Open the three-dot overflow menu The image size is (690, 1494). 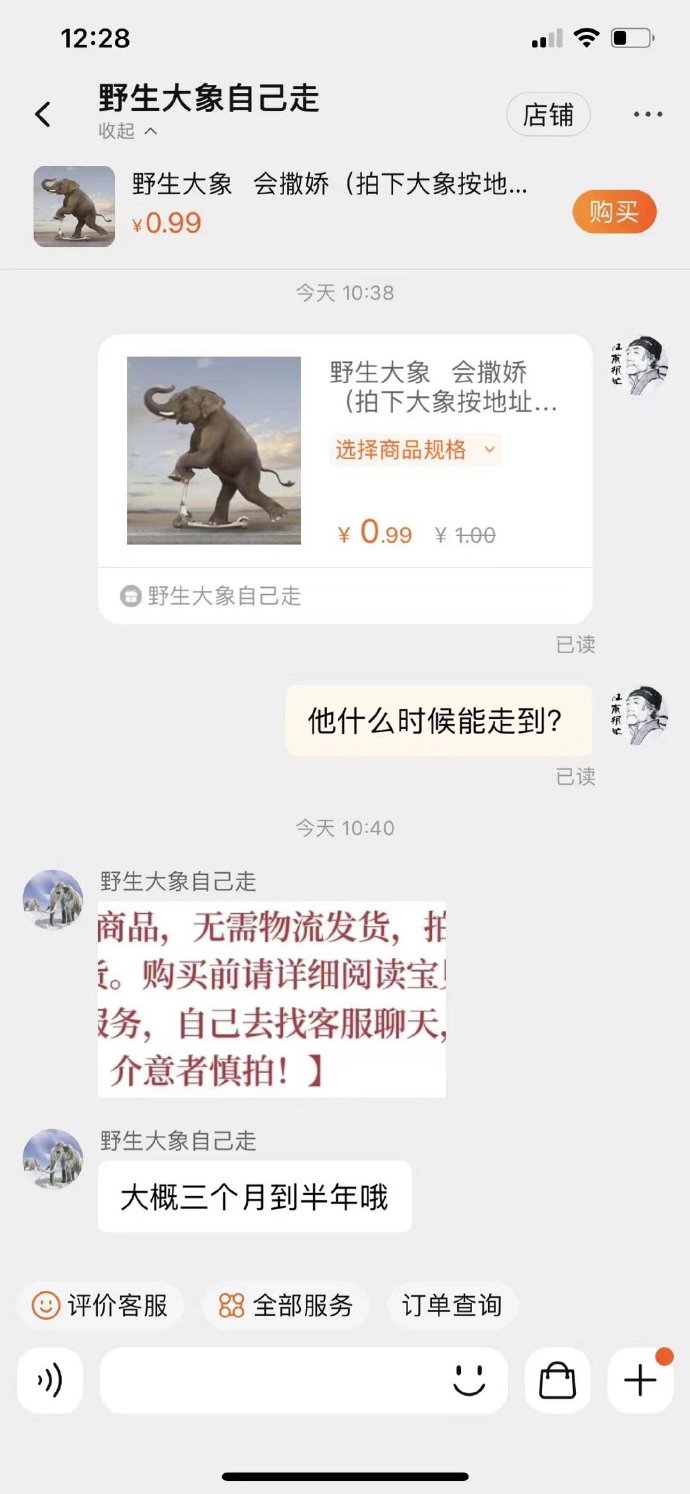[647, 115]
